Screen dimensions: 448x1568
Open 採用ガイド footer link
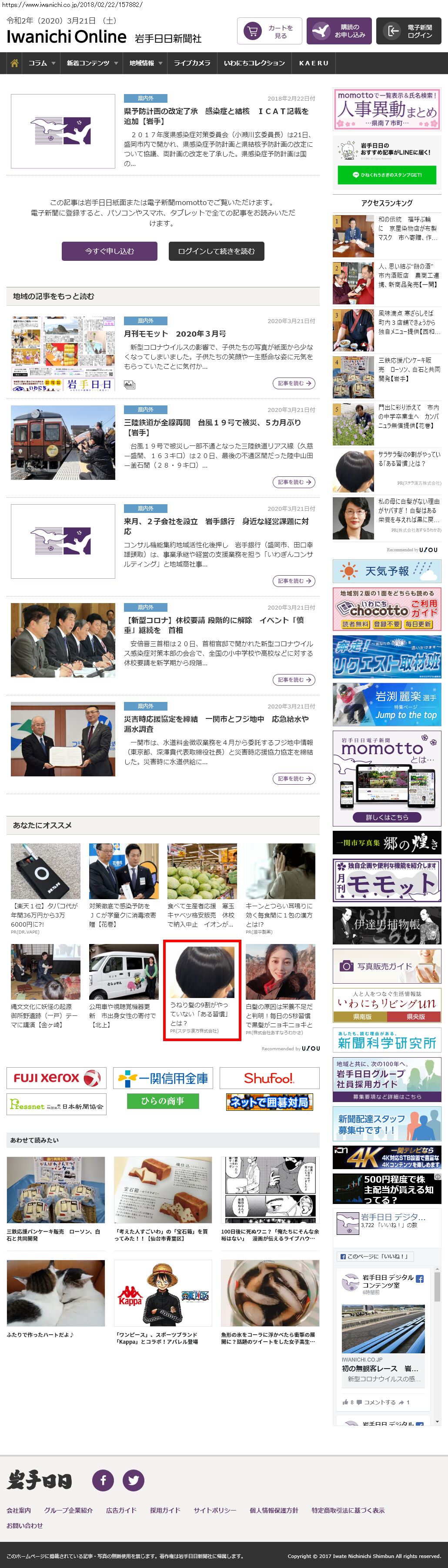(x=165, y=1510)
